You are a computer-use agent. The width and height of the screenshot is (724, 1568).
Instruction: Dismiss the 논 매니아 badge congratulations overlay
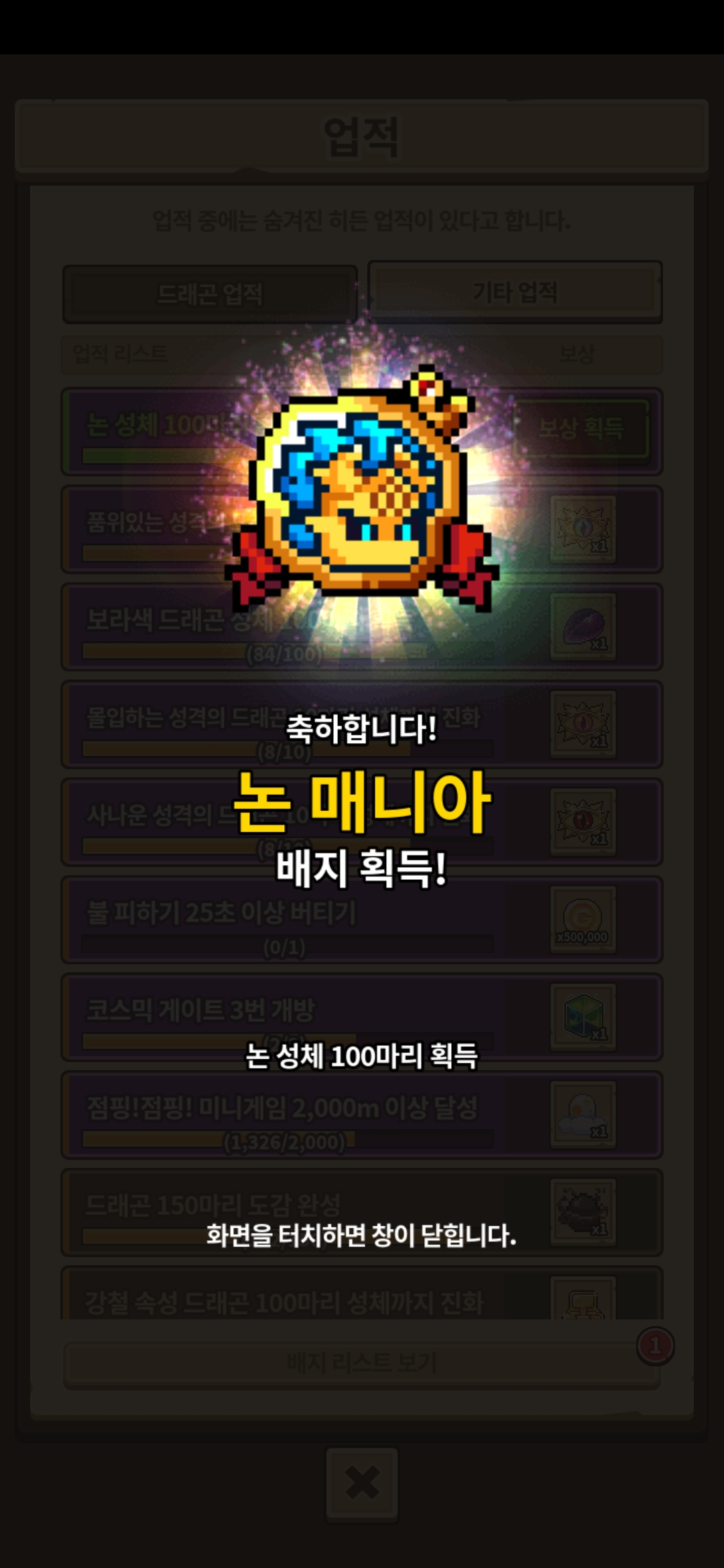362,1234
